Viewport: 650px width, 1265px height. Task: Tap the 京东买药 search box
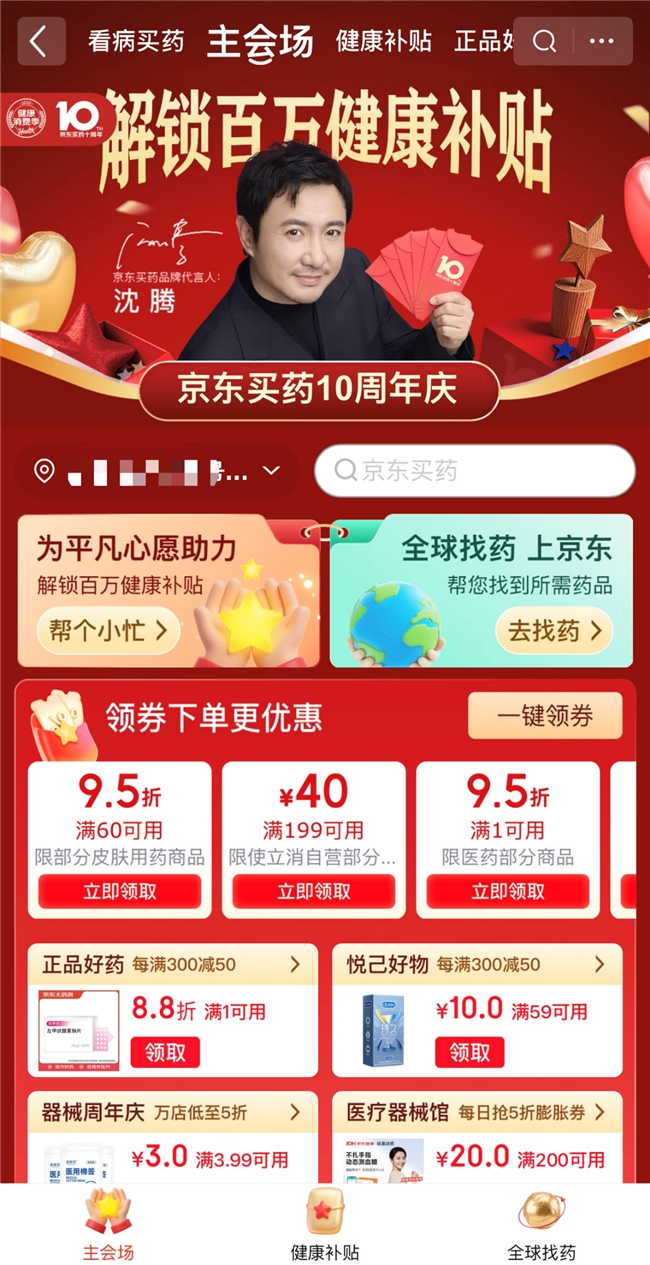(x=475, y=471)
